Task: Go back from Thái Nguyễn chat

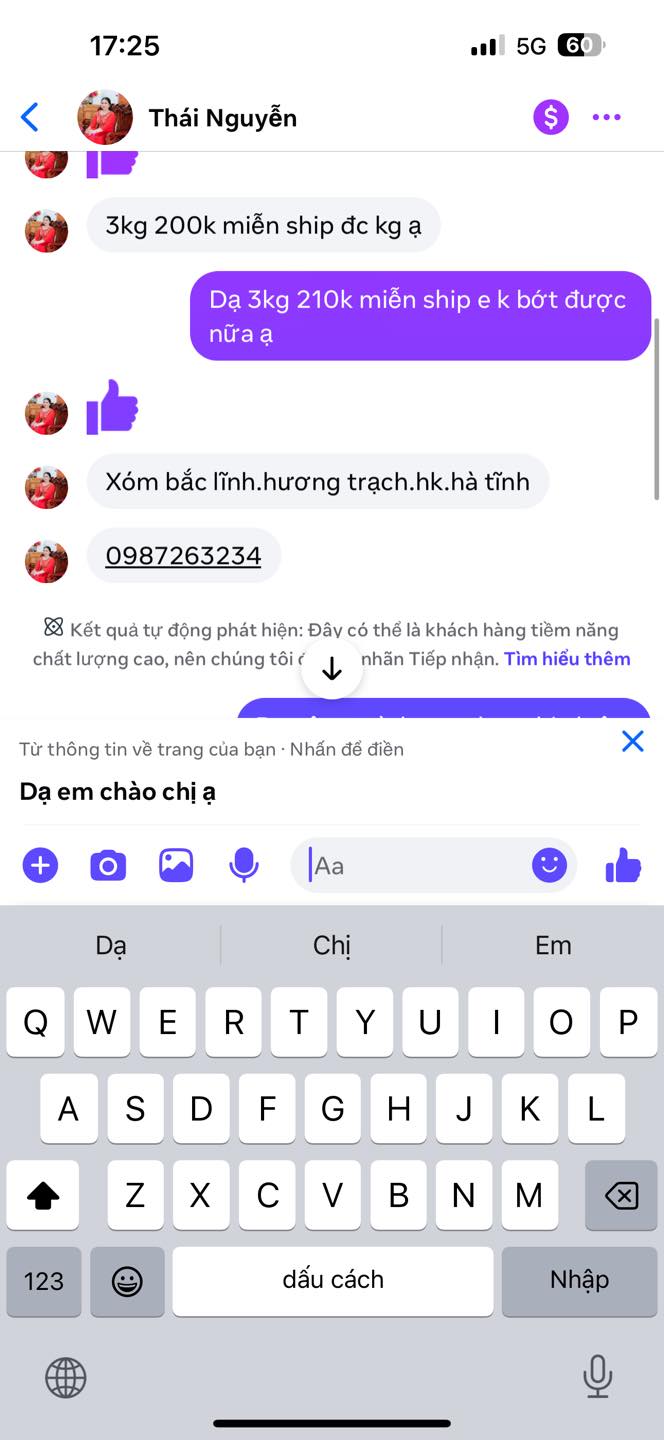Action: point(30,117)
